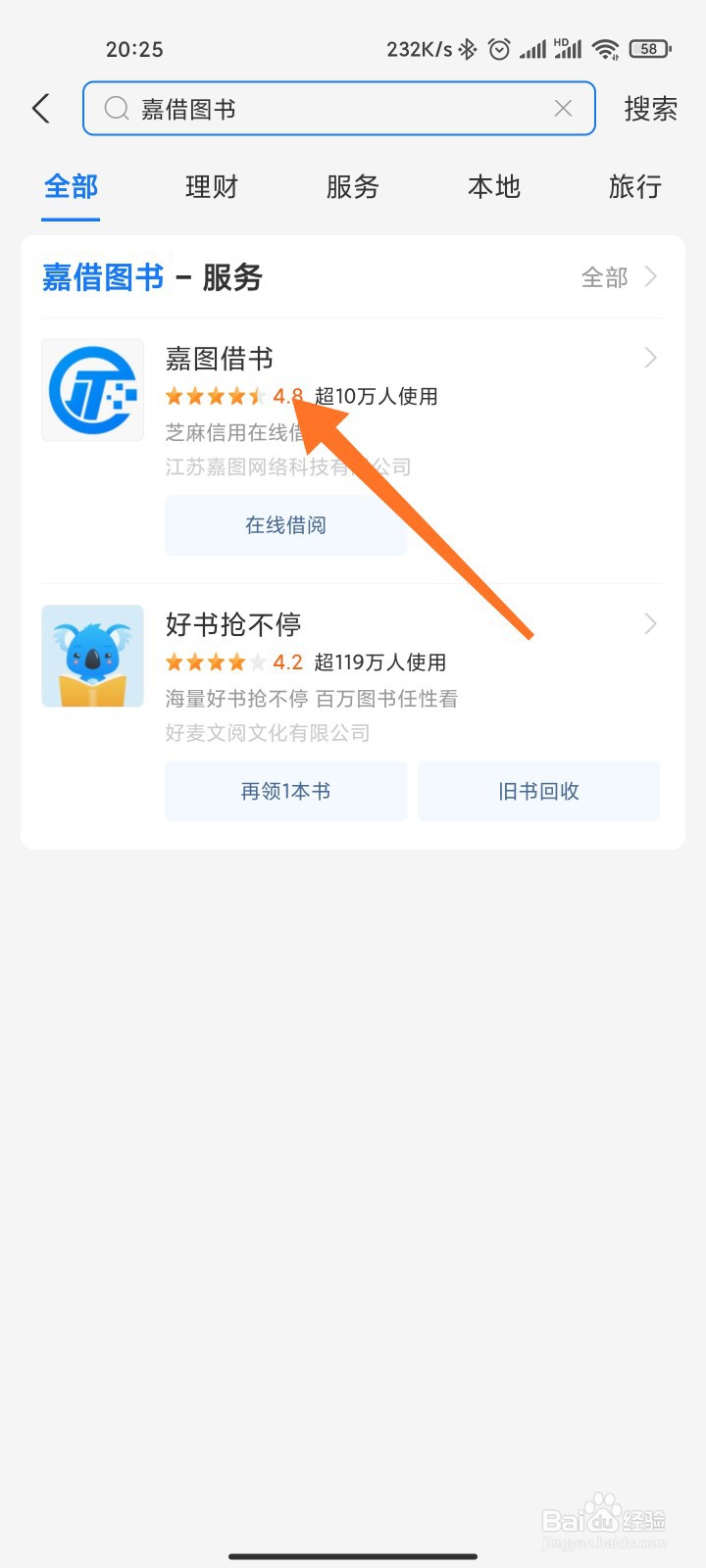Switch to the 理财 tab
Screen dimensions: 706x1568
211,187
